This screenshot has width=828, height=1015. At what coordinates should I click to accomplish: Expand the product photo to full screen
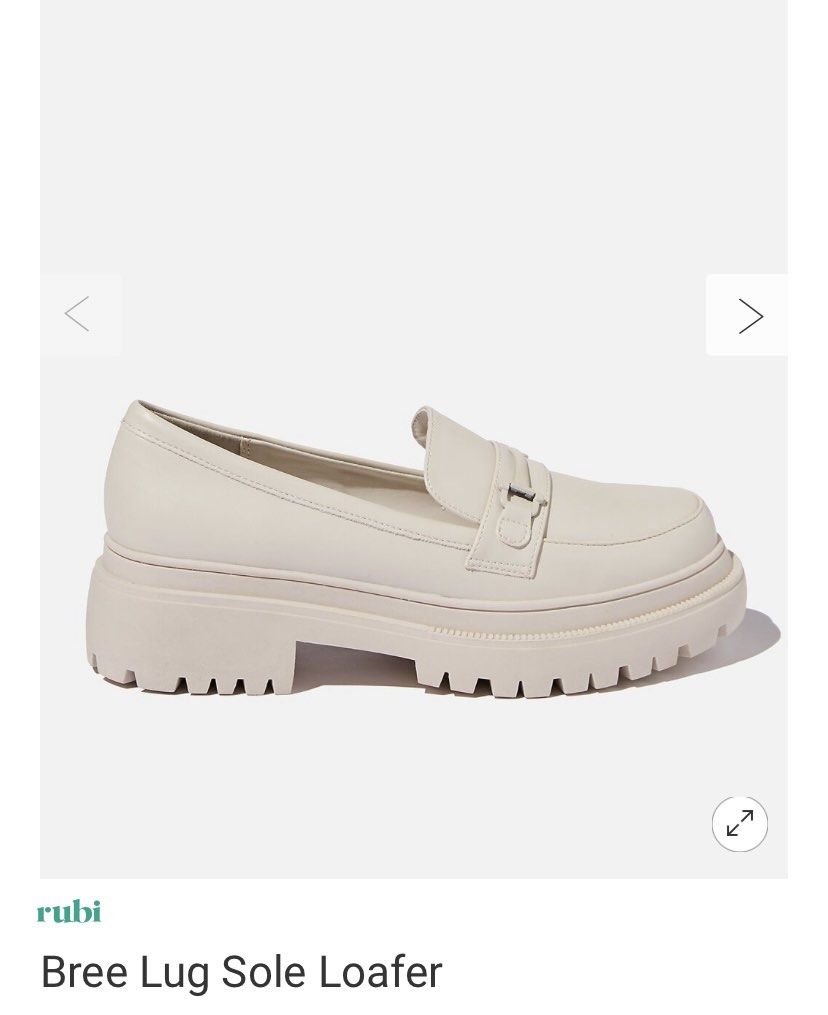(x=739, y=824)
